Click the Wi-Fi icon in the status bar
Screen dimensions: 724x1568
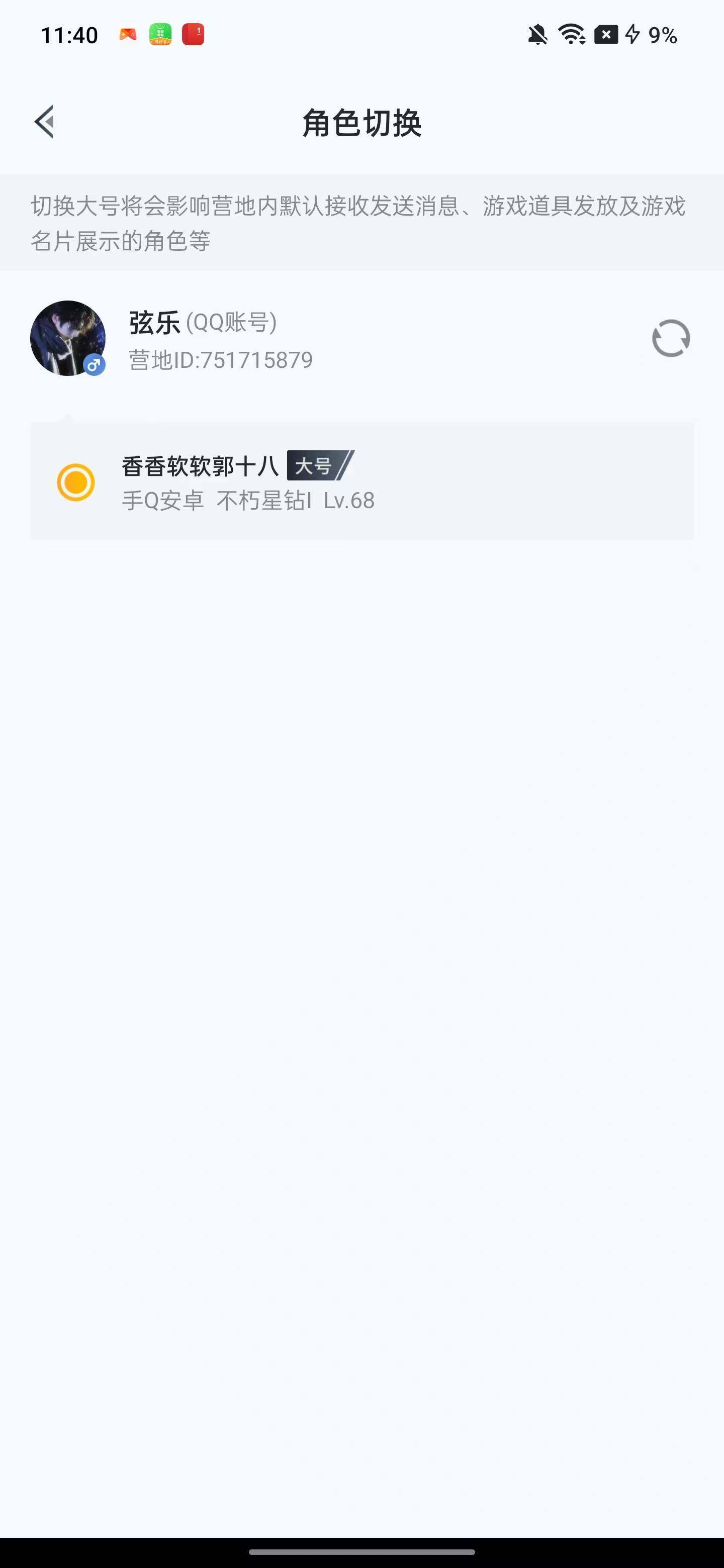[570, 36]
